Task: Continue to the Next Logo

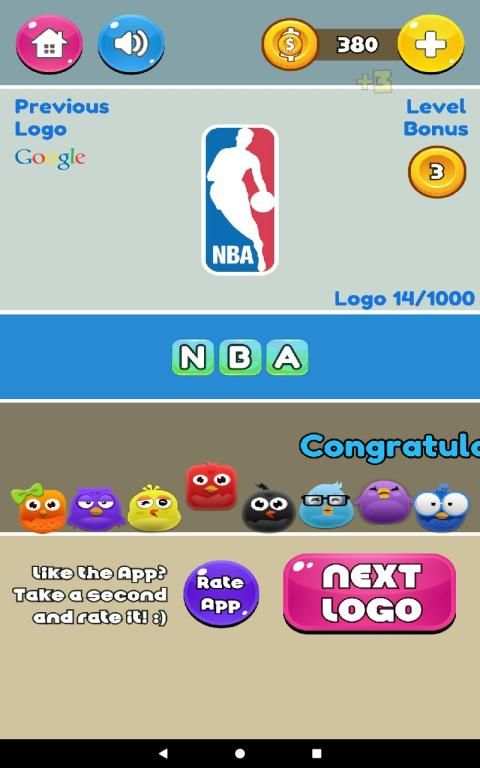Action: [370, 593]
